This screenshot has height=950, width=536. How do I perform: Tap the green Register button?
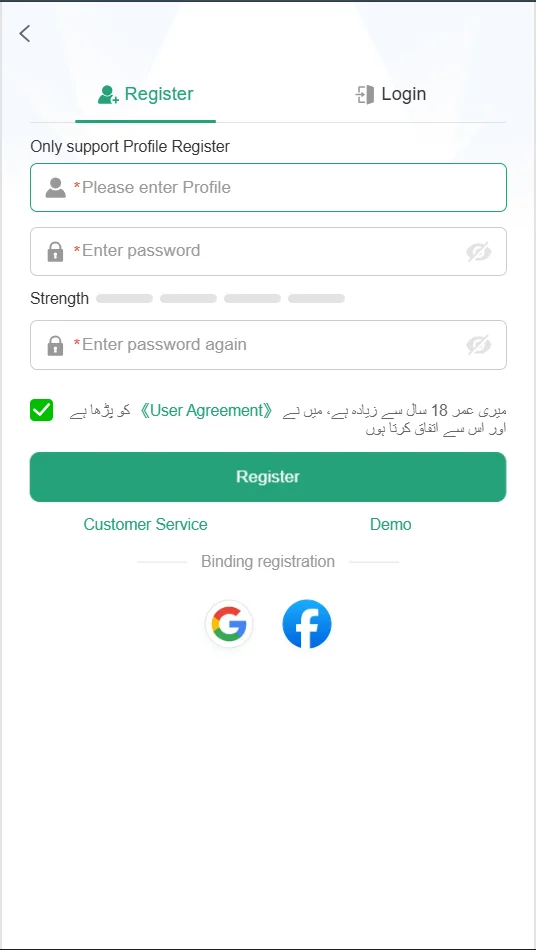(x=268, y=477)
